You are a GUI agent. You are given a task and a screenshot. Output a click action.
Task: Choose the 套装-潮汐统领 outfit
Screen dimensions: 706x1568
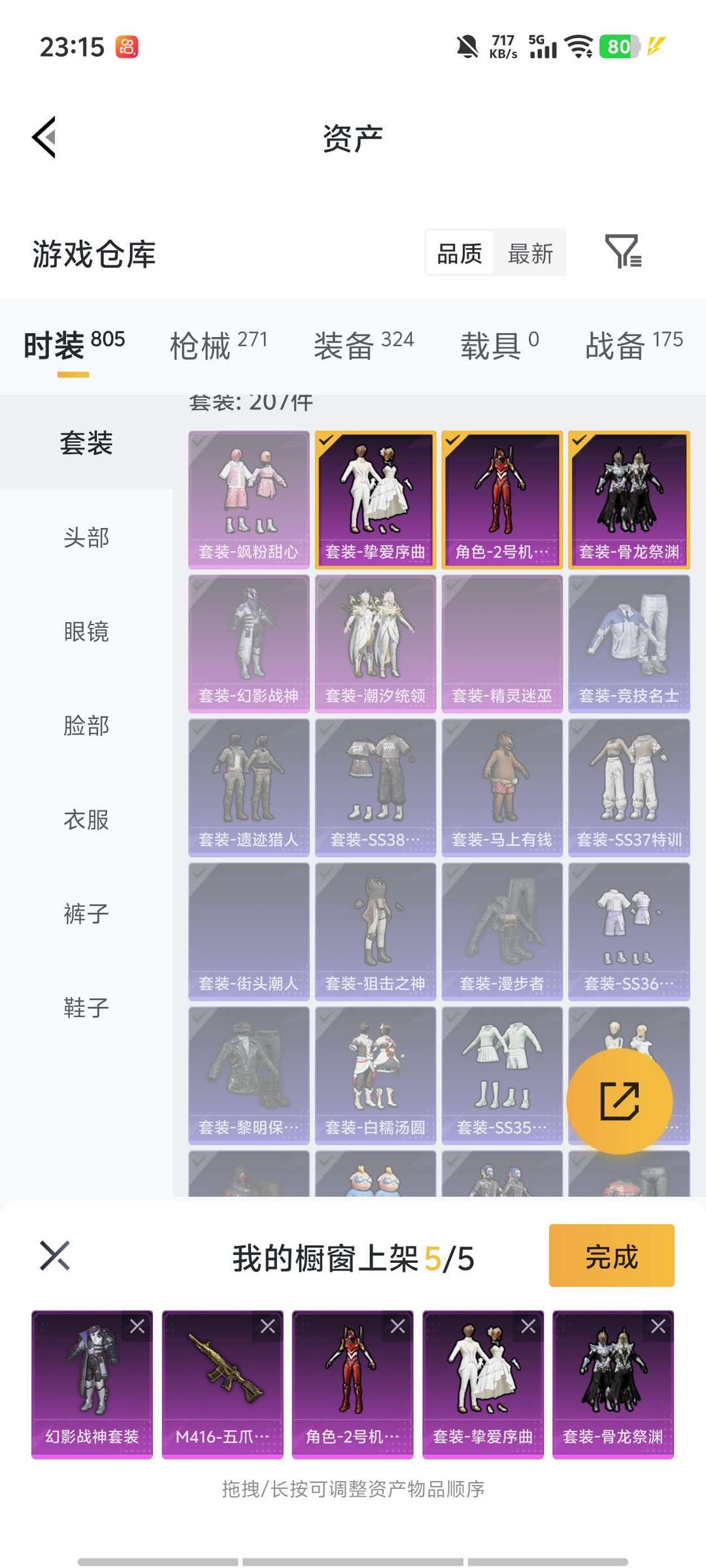coord(375,644)
